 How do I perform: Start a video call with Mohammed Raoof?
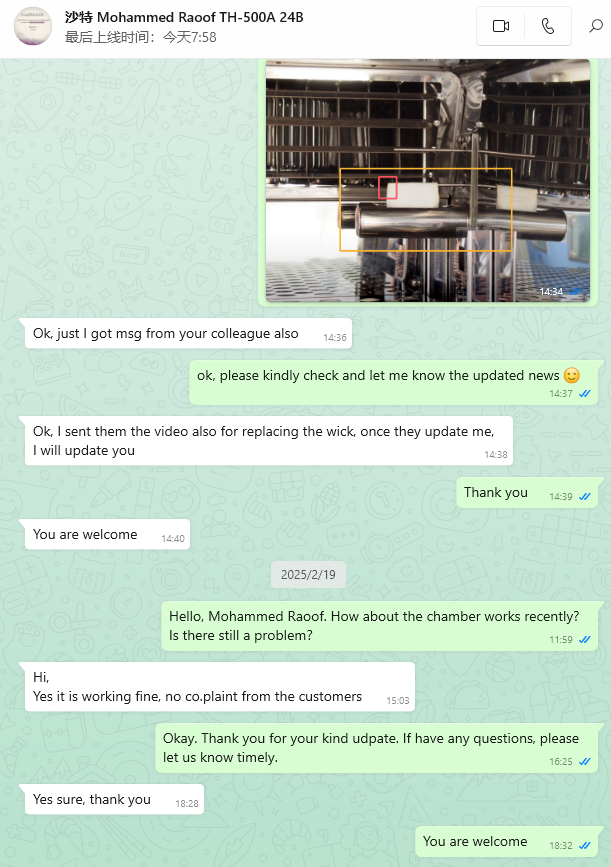click(501, 27)
